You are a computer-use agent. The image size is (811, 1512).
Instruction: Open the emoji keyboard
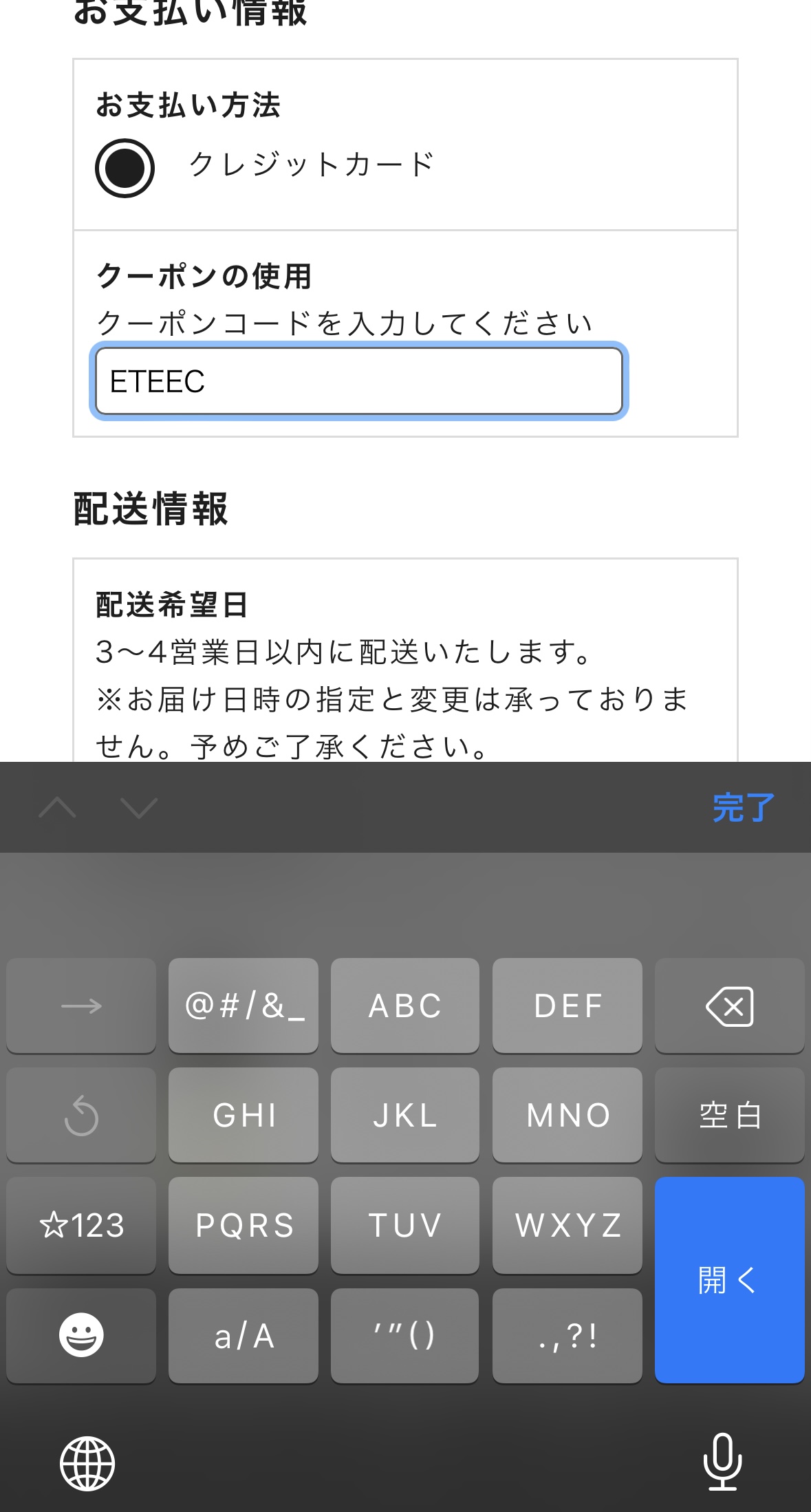click(81, 1336)
